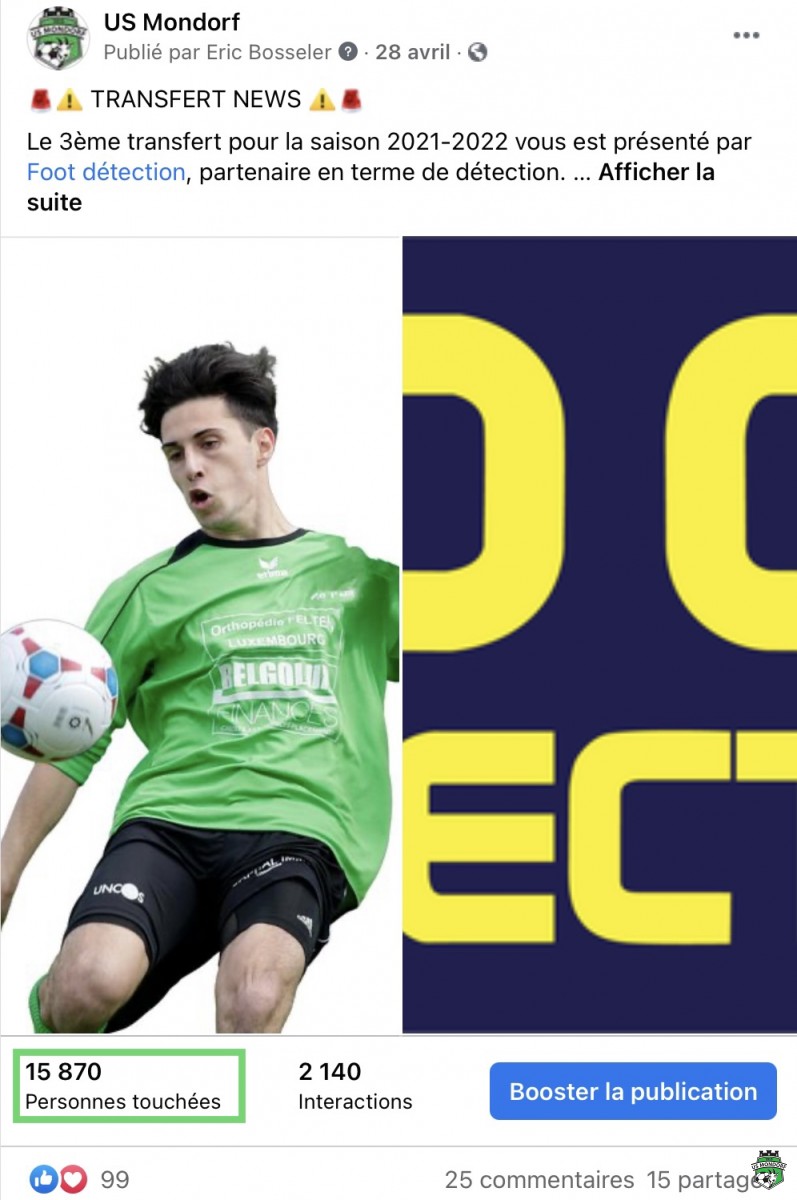This screenshot has width=797, height=1200.
Task: Tap the US Mondorf profile picture
Action: 58,39
